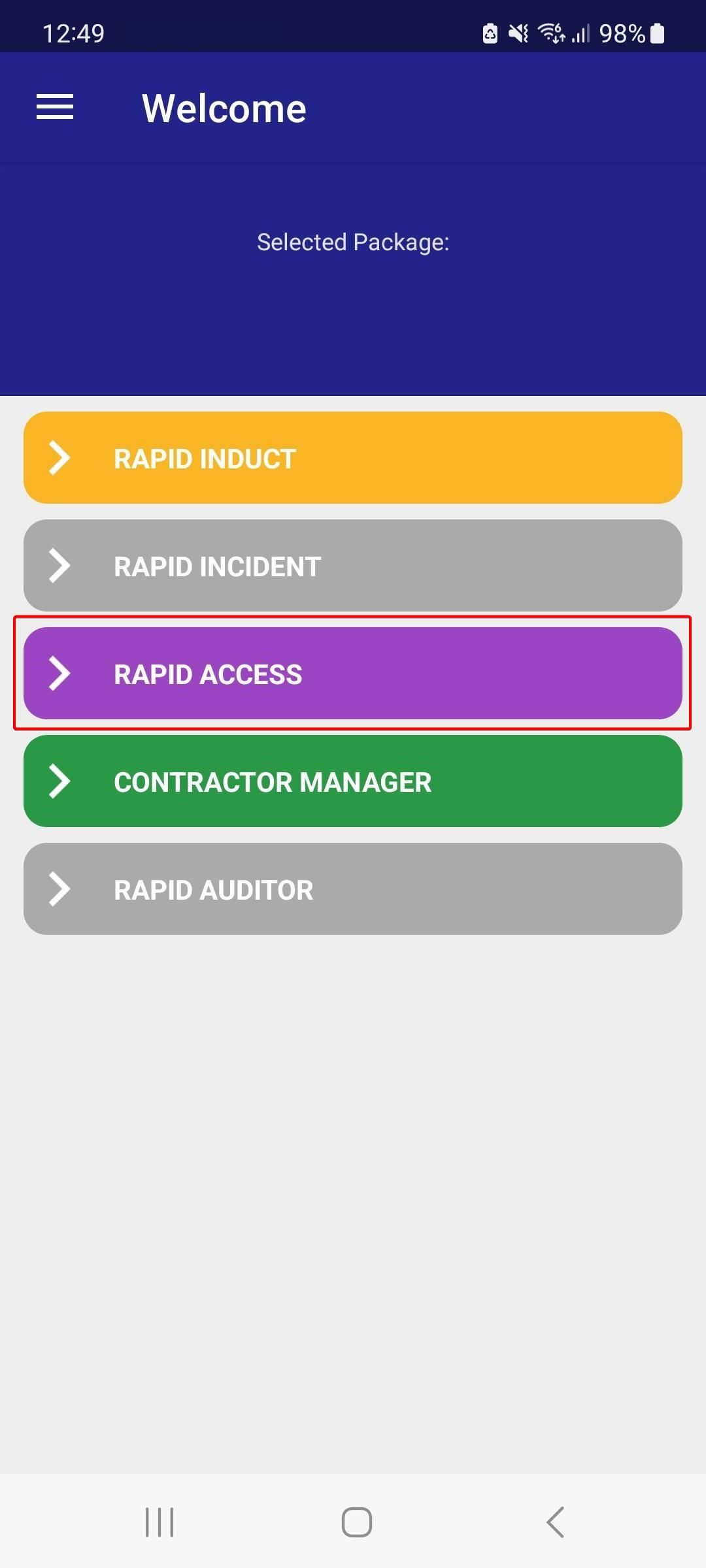Choose the Rapid Auditor package
Screen dimensions: 706x1568
pos(353,889)
